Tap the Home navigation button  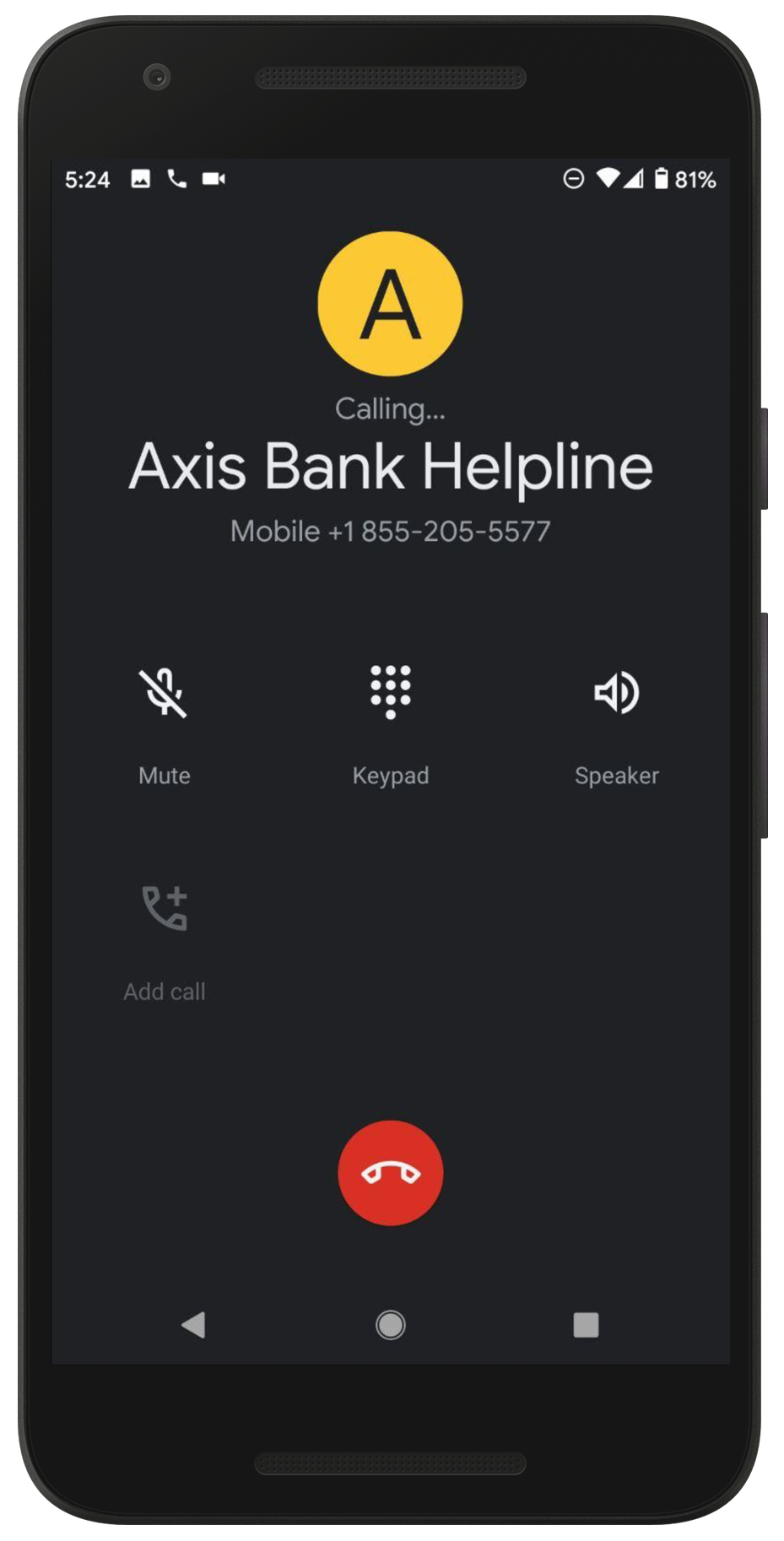[390, 1327]
